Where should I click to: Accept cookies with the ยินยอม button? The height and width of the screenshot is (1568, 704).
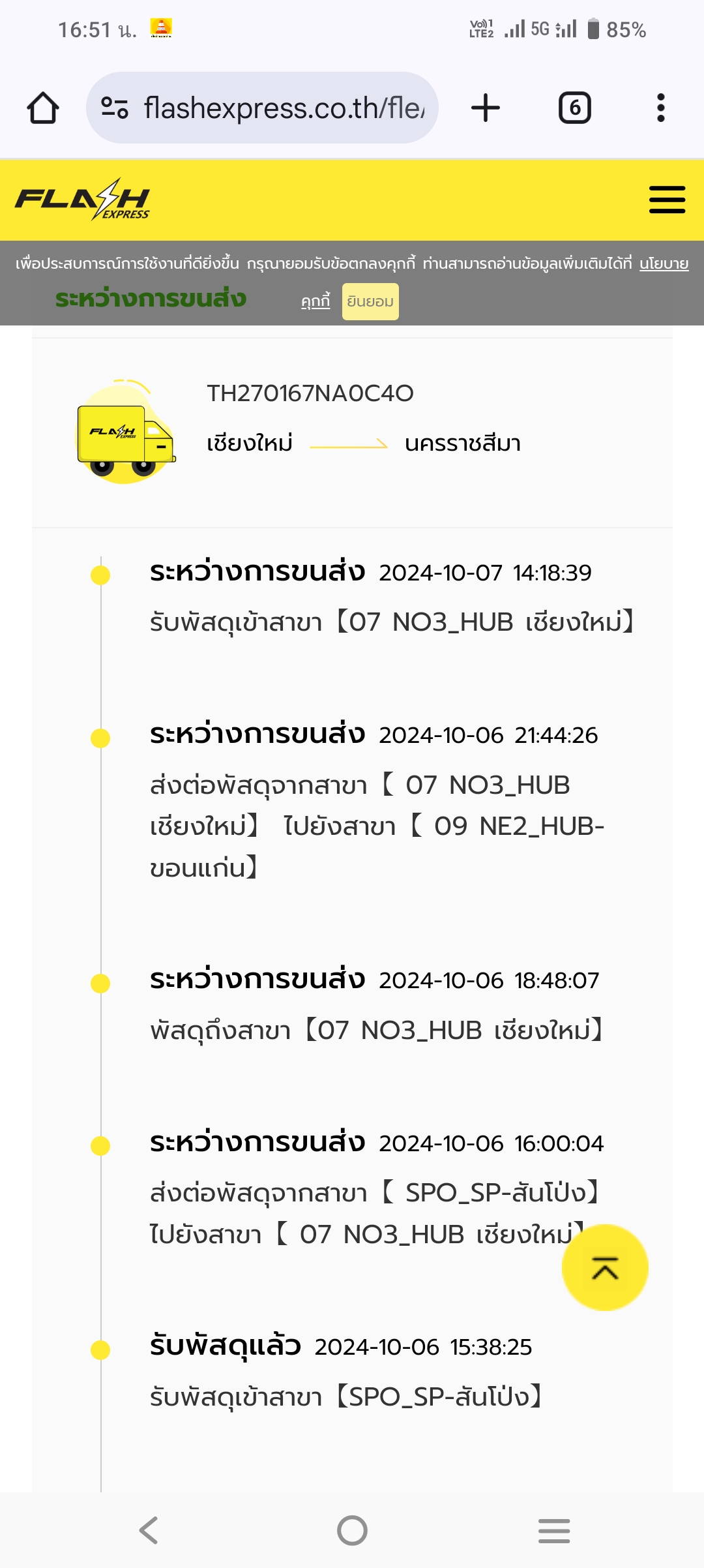(370, 301)
